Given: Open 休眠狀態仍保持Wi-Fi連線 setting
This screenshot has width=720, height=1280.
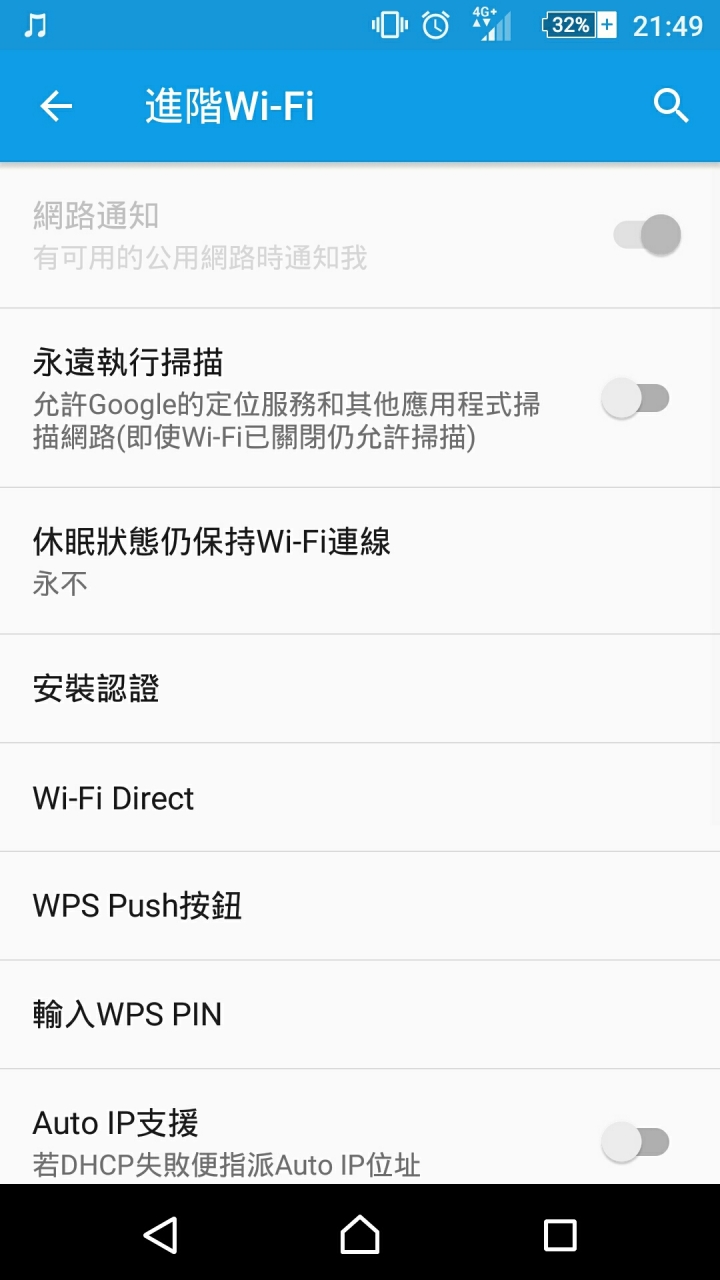Looking at the screenshot, I should 360,560.
